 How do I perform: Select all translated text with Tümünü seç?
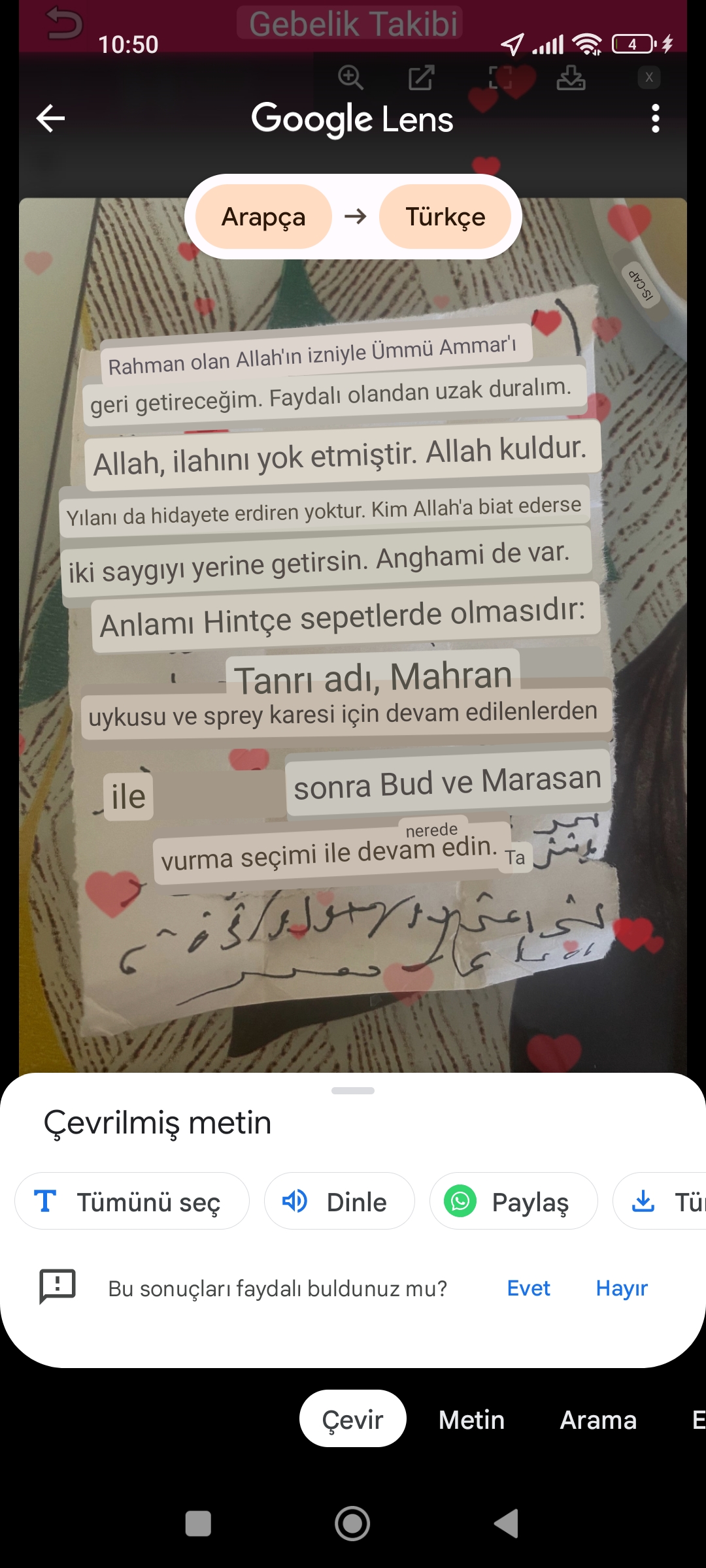[x=132, y=1201]
